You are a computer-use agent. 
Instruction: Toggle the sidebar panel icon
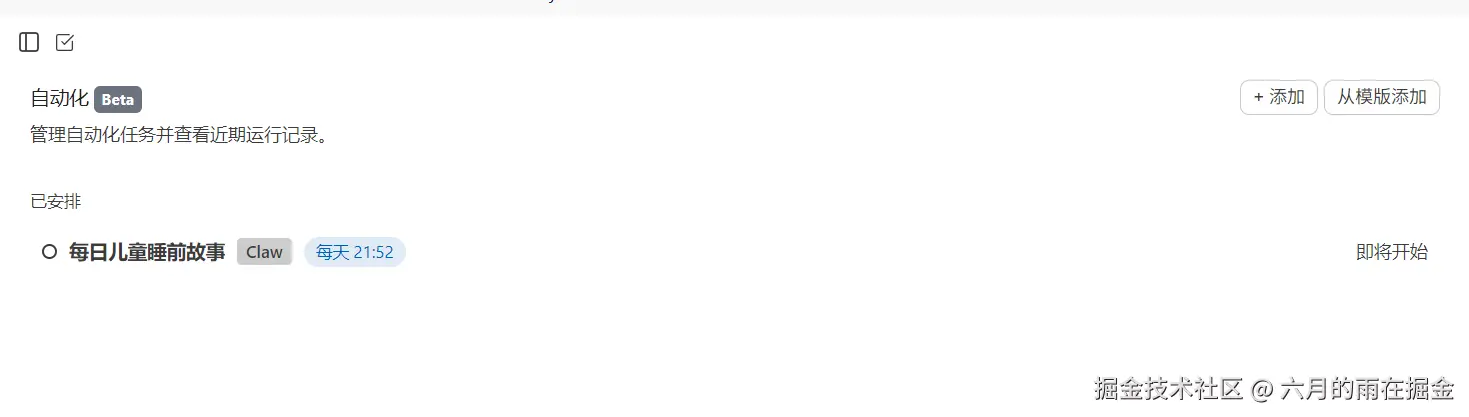(29, 42)
